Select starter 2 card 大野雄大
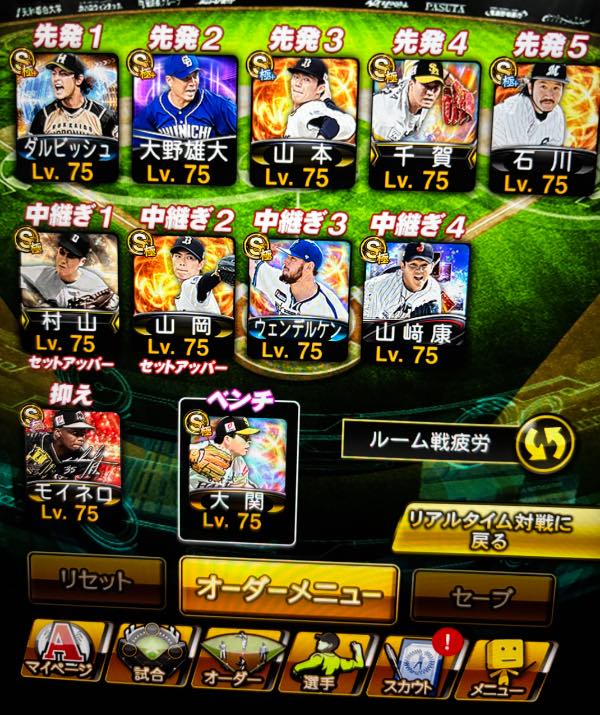 pyautogui.click(x=185, y=120)
